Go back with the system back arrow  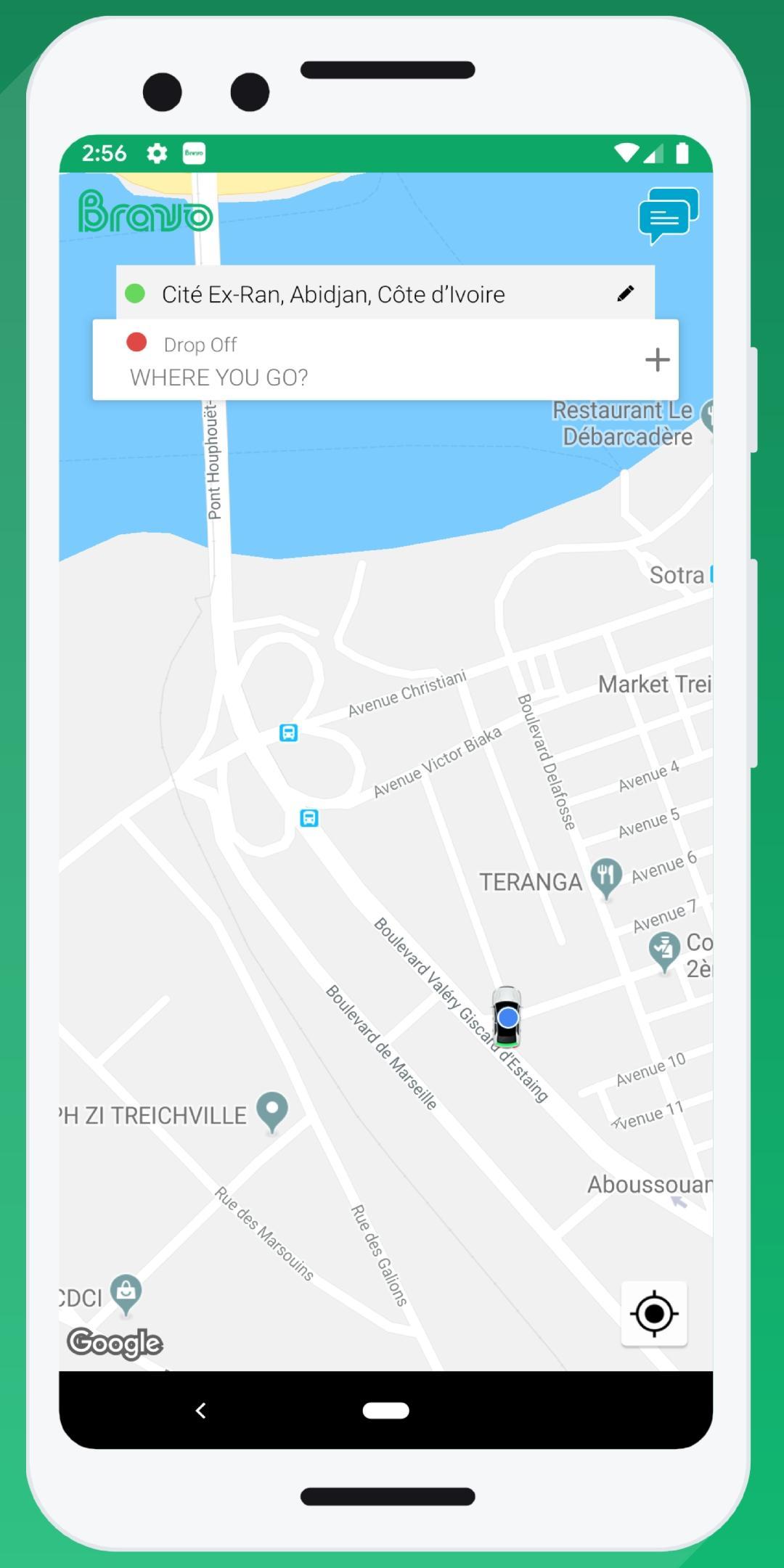pos(201,1410)
